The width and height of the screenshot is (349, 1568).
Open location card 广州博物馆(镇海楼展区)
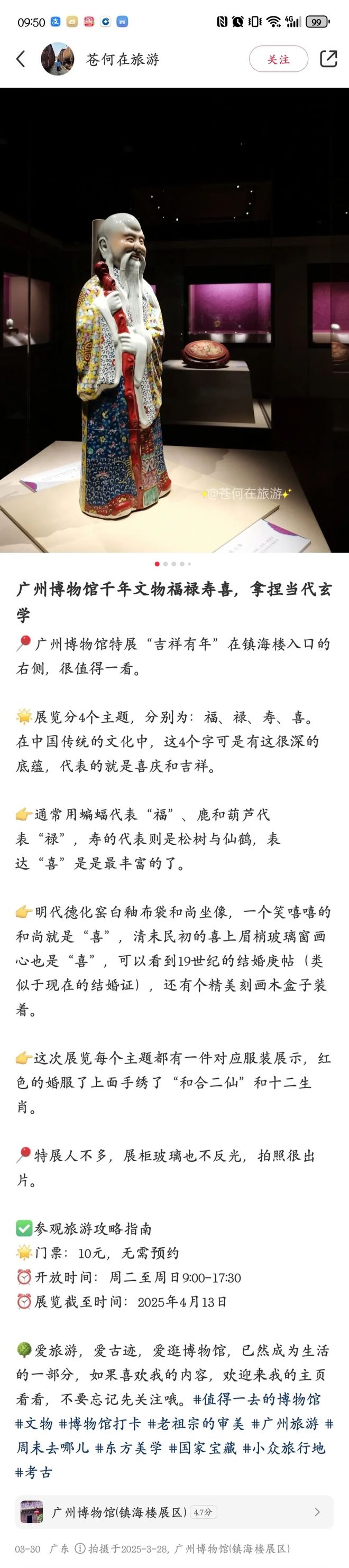click(174, 1512)
